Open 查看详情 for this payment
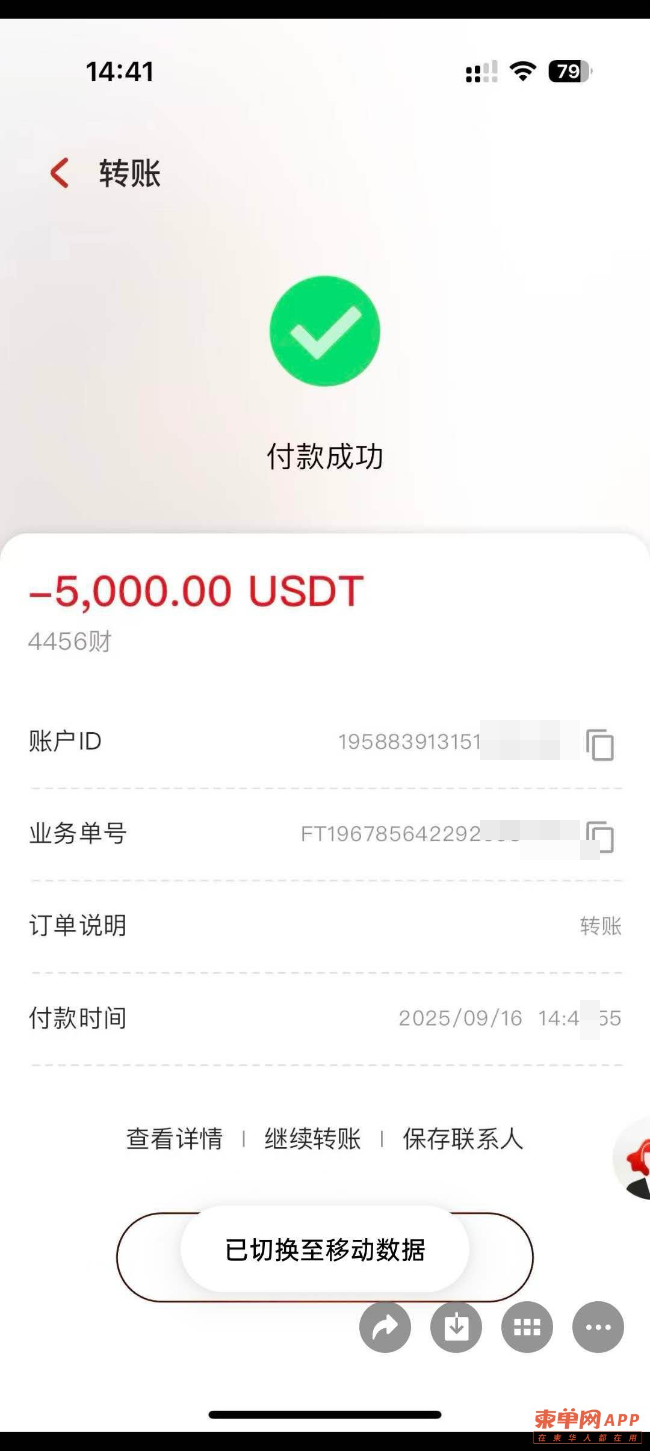The image size is (650, 1451). pyautogui.click(x=174, y=1139)
